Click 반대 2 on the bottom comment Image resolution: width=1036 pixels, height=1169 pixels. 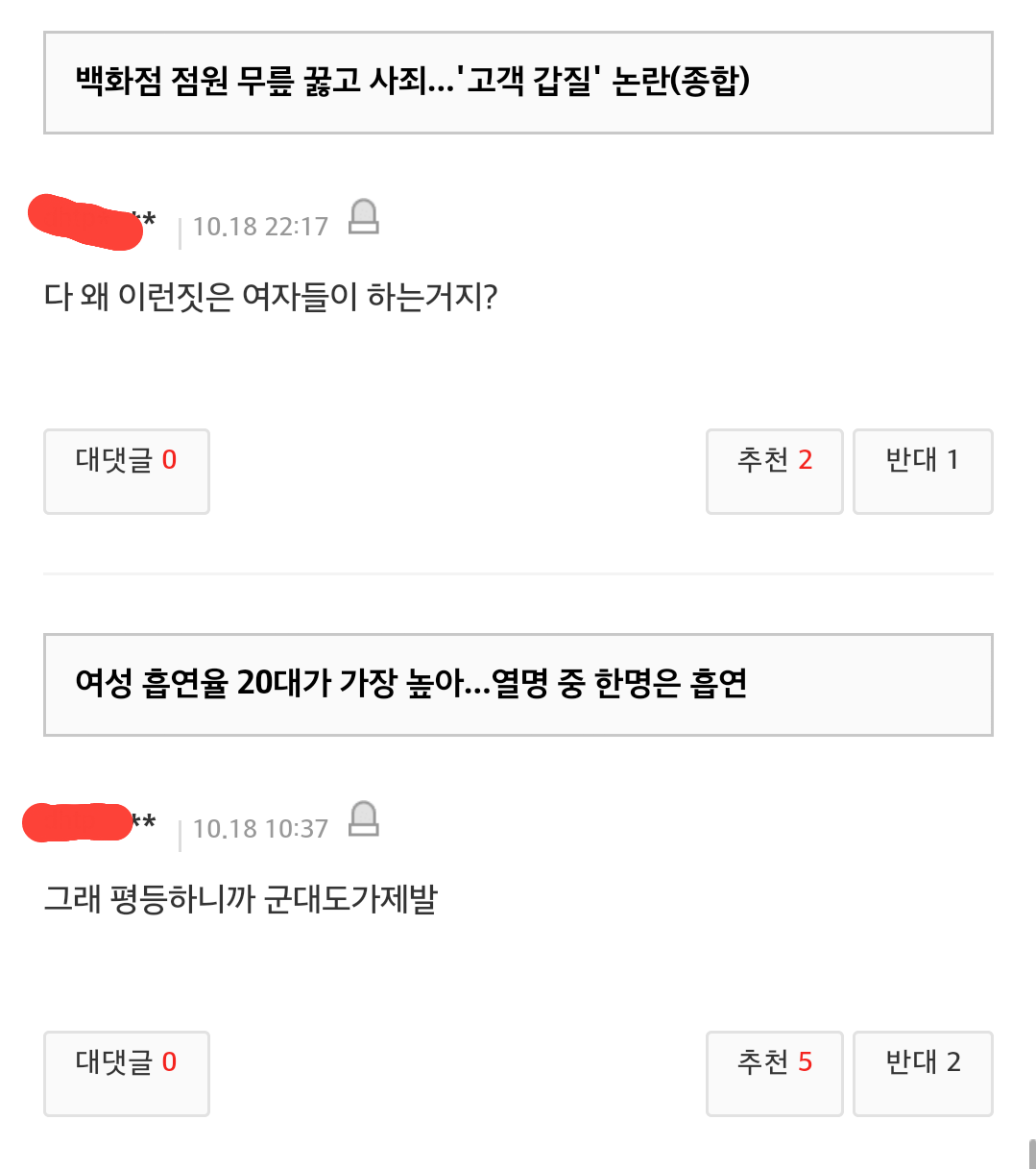coord(922,1073)
